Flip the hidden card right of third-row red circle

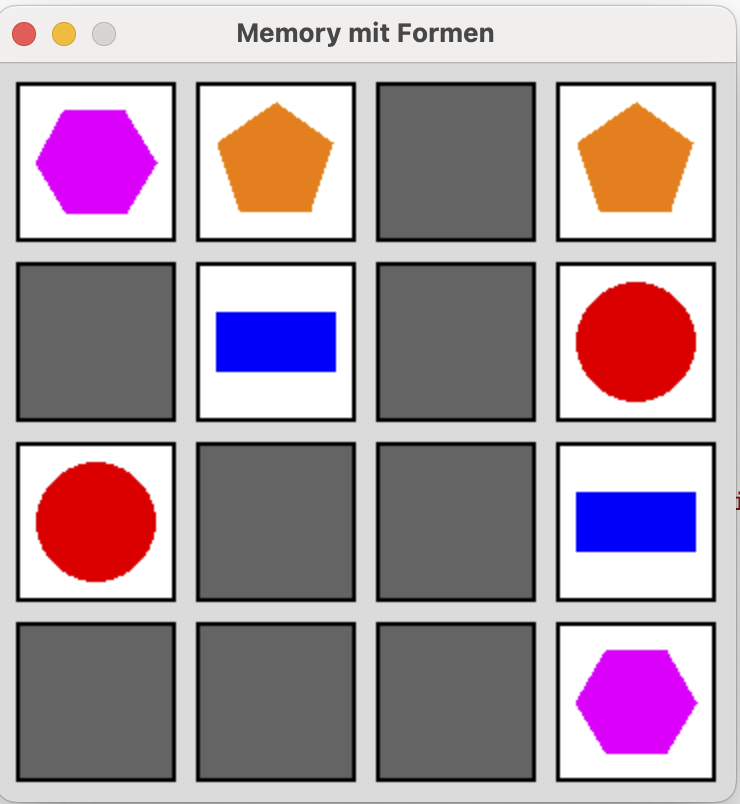coord(276,522)
